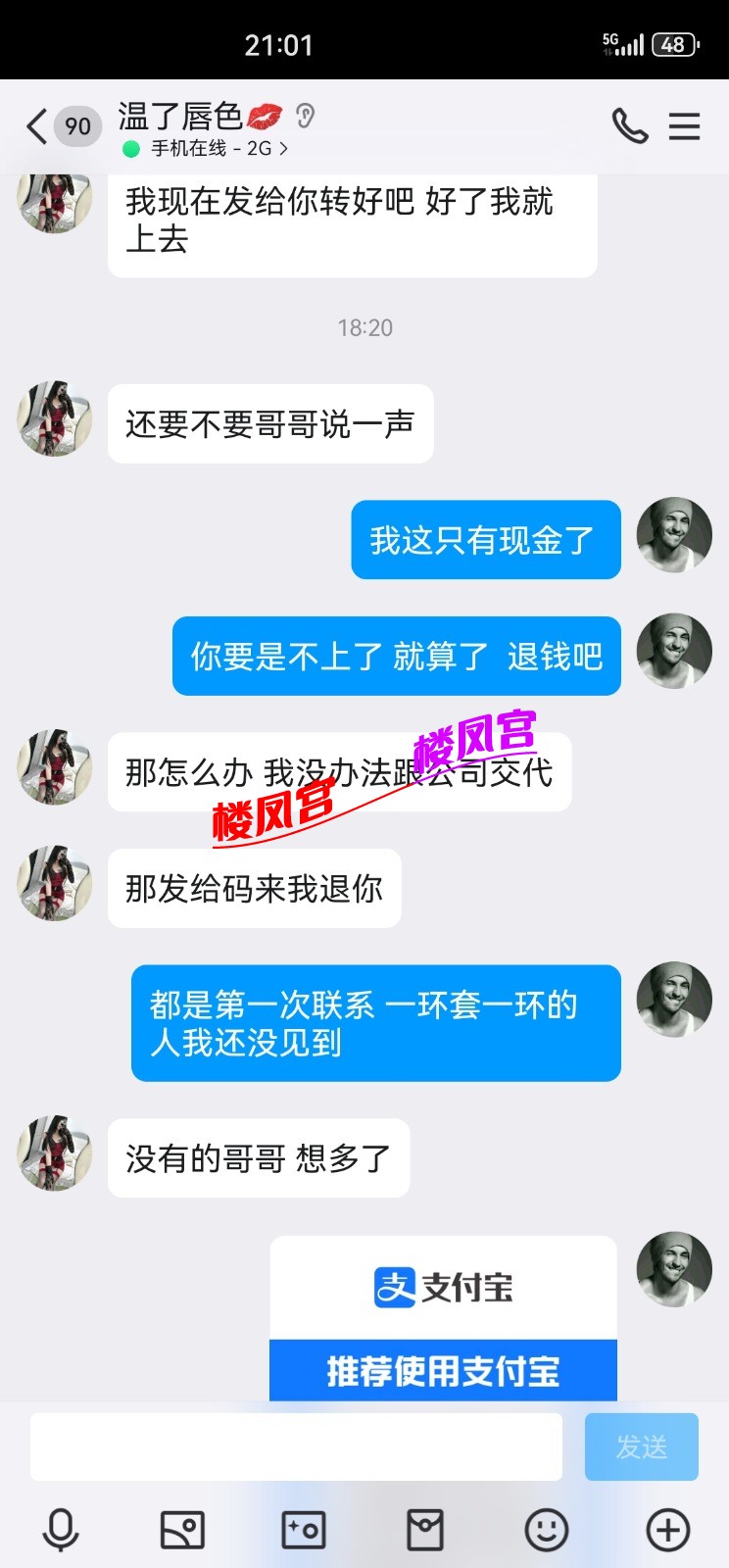Open the emoji smiley panel
The height and width of the screenshot is (1568, 729).
pos(546,1527)
